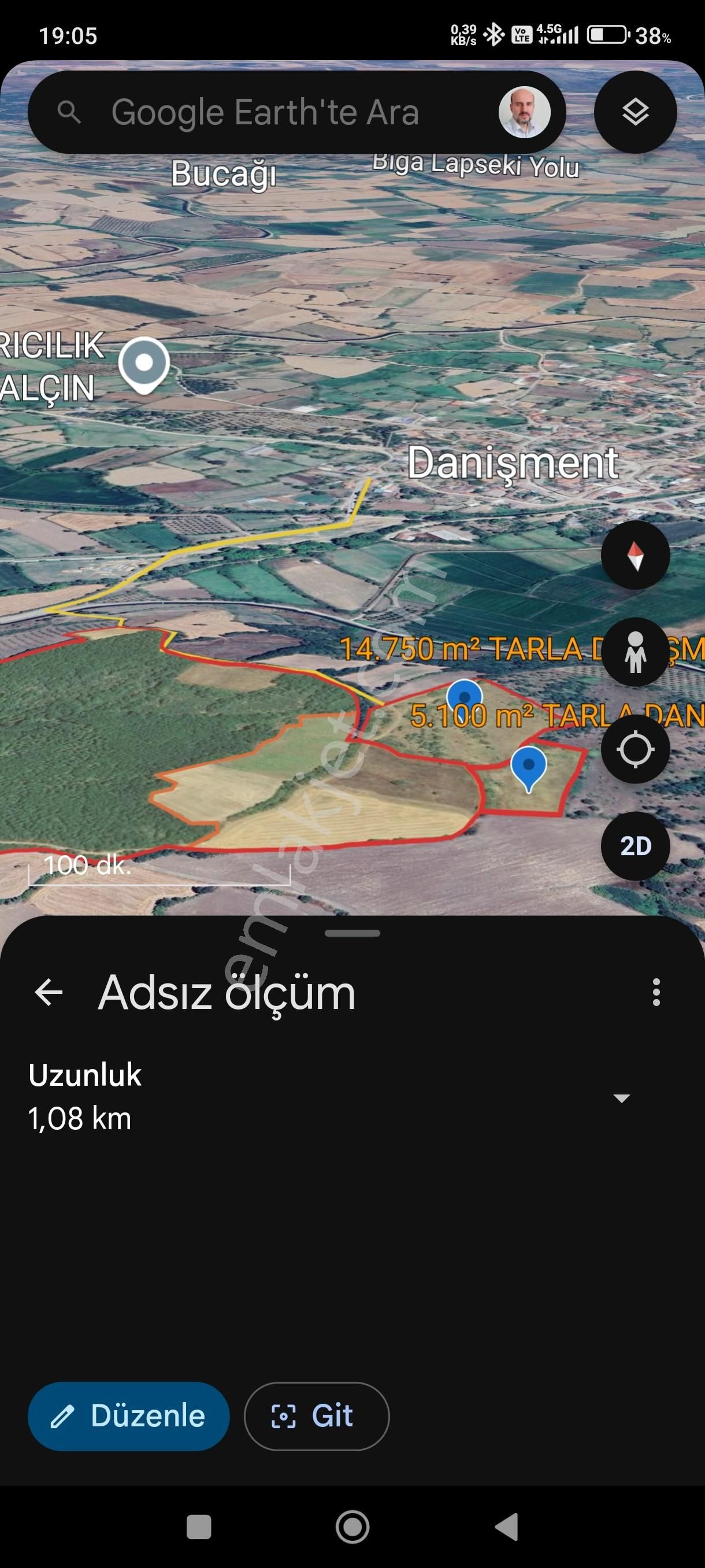Open your Google account profile avatar

pyautogui.click(x=524, y=113)
